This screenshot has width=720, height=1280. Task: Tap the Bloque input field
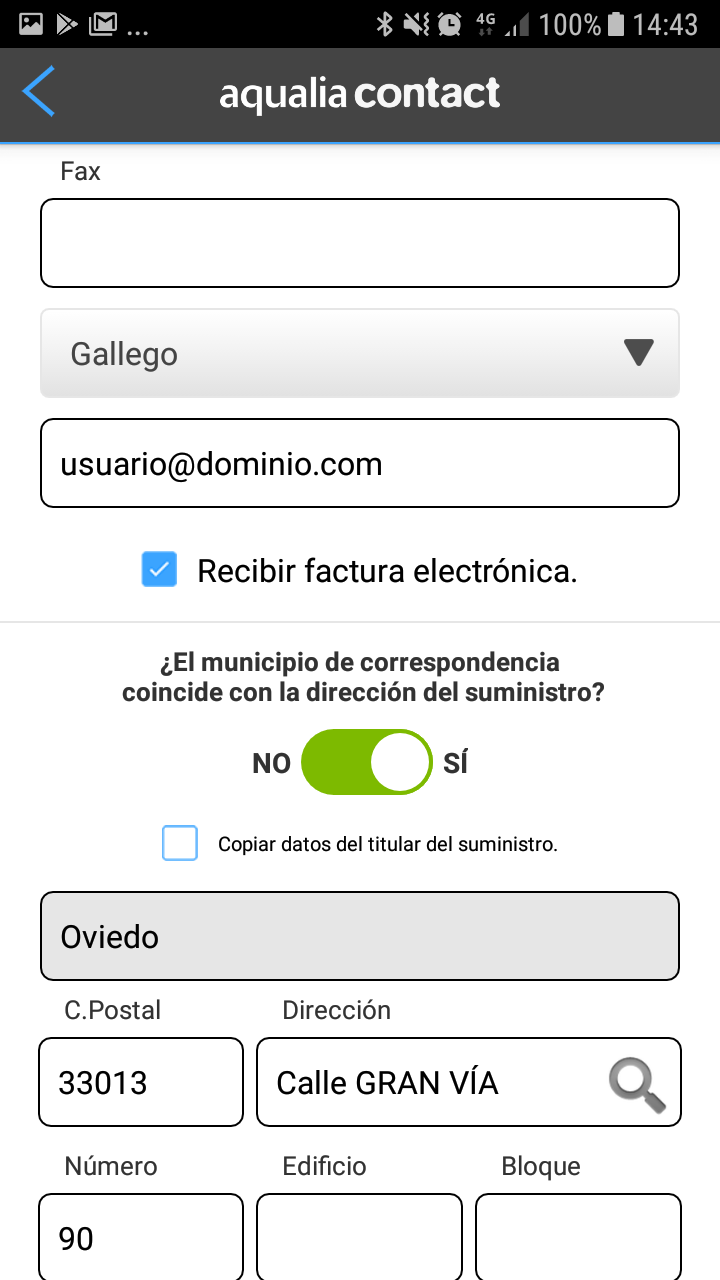coord(577,1238)
